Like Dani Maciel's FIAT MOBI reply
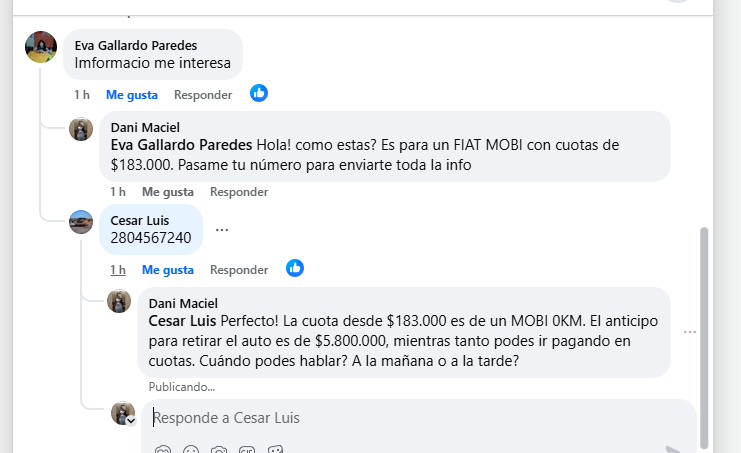Image resolution: width=741 pixels, height=453 pixels. click(x=167, y=192)
